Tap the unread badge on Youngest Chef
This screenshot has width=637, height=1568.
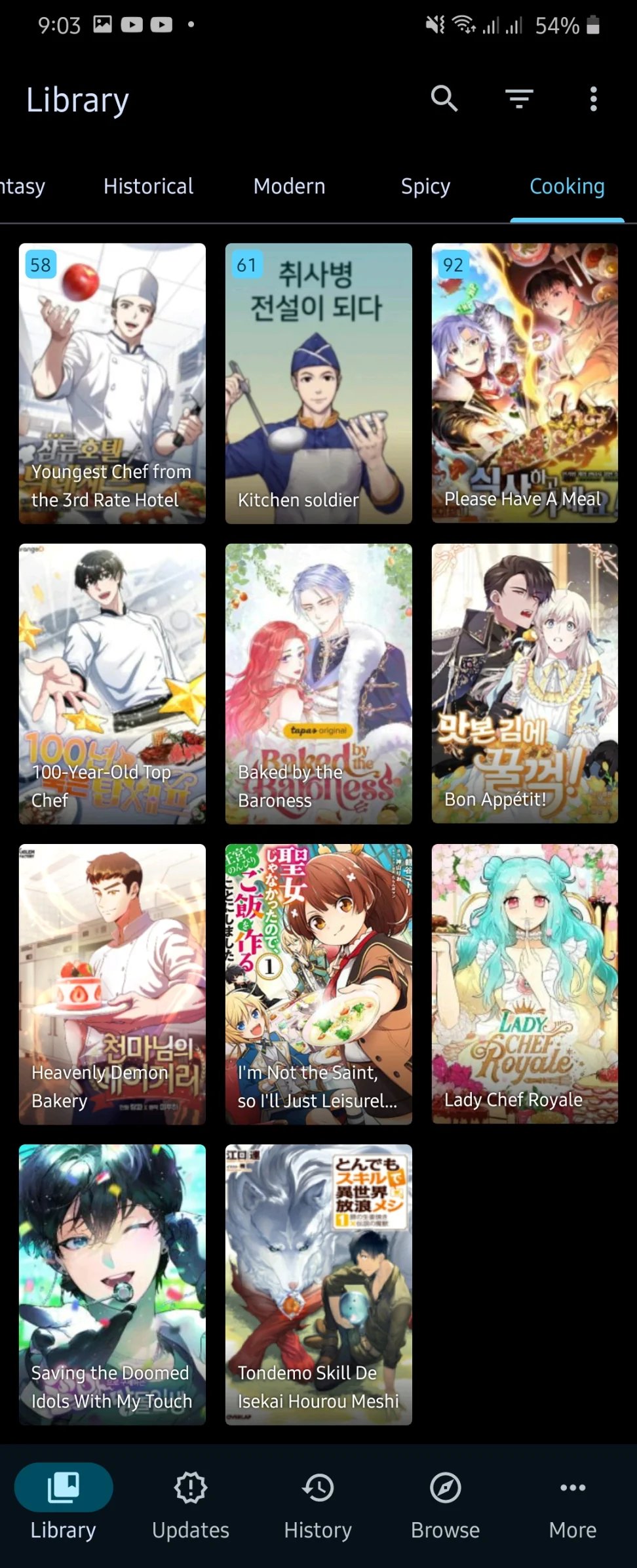click(x=40, y=266)
